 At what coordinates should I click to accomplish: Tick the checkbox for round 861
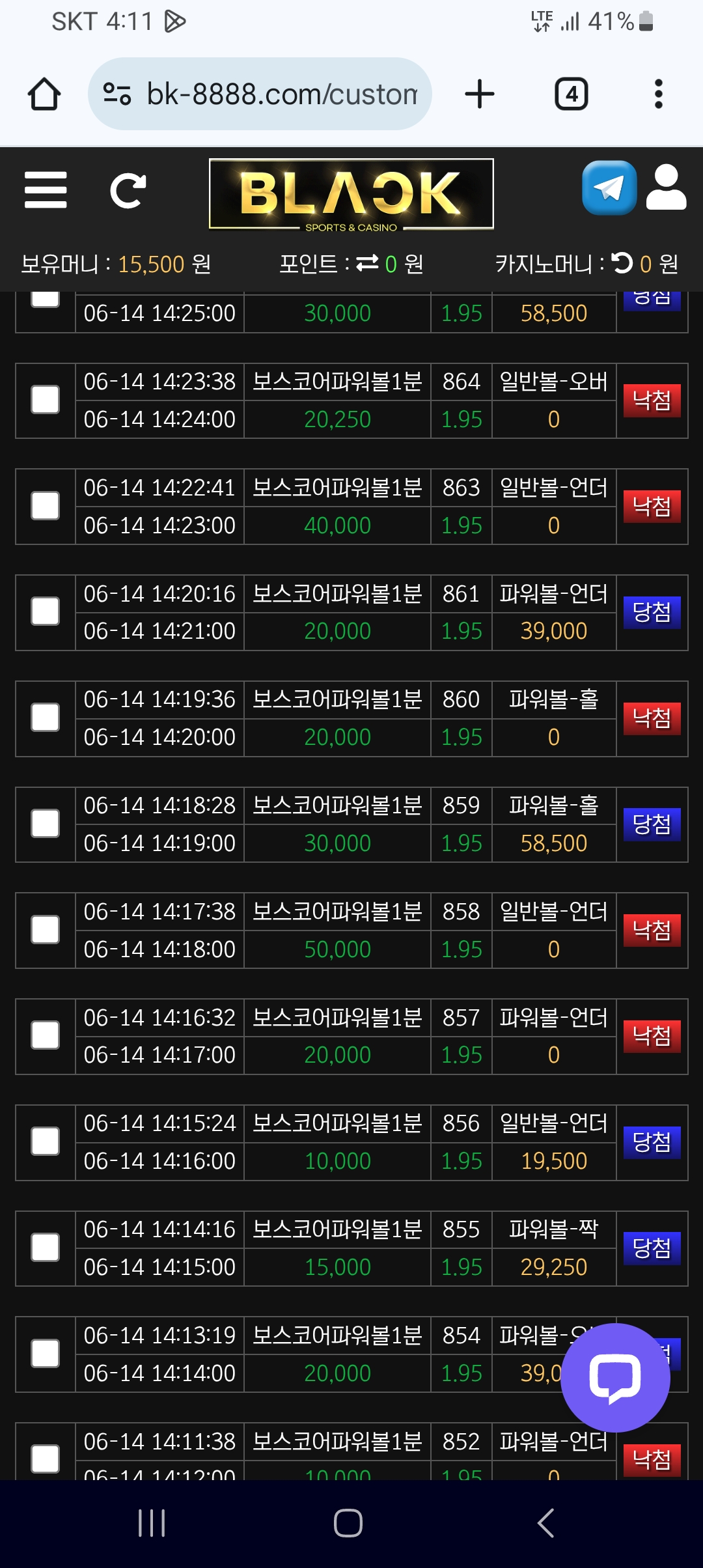click(x=46, y=611)
